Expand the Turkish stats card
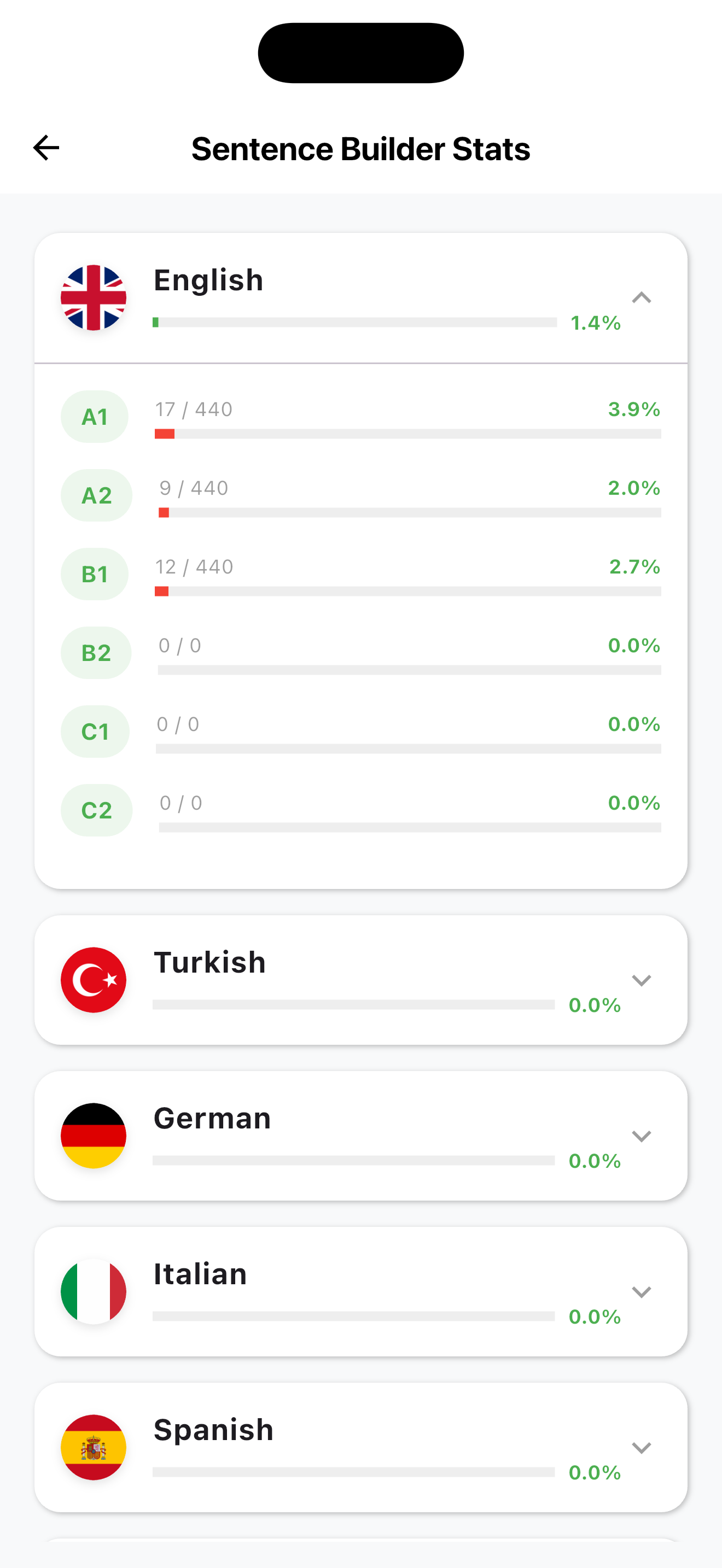 tap(641, 980)
